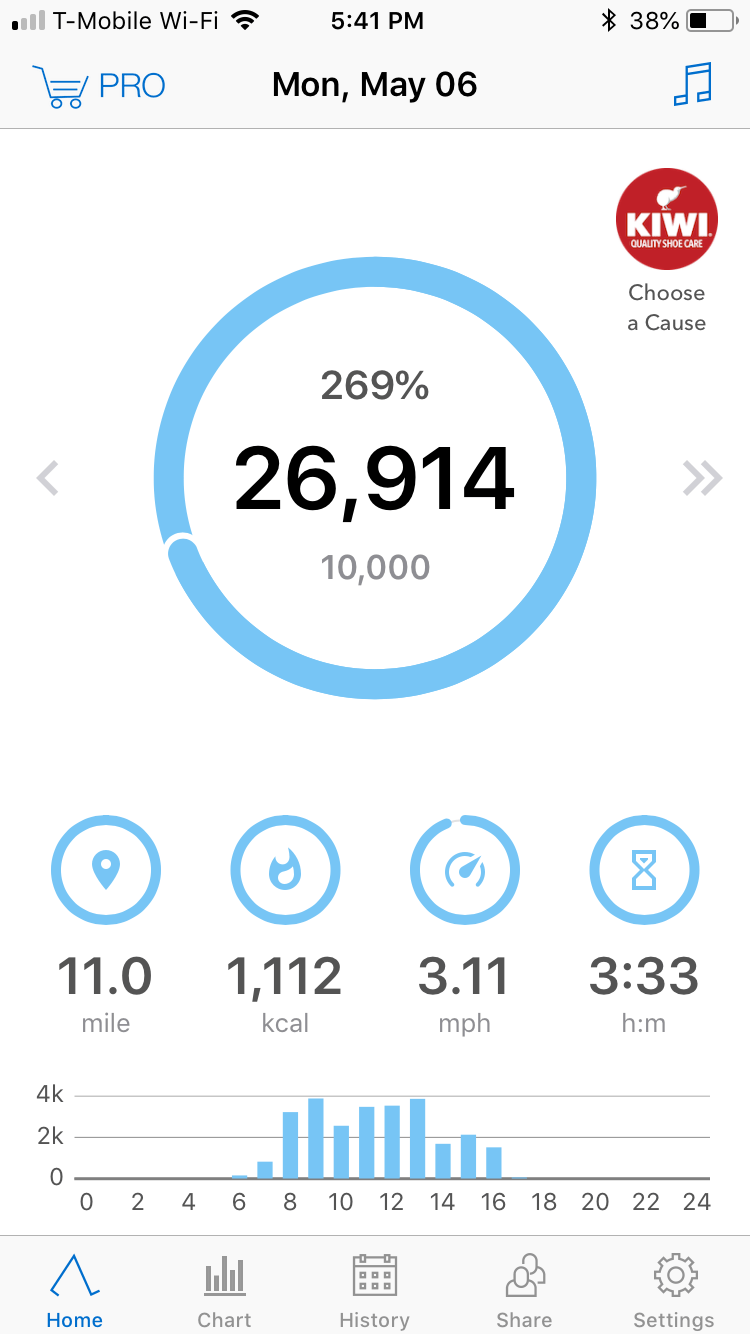Viewport: 750px width, 1334px height.
Task: Tap the speed mph circle
Action: [465, 870]
